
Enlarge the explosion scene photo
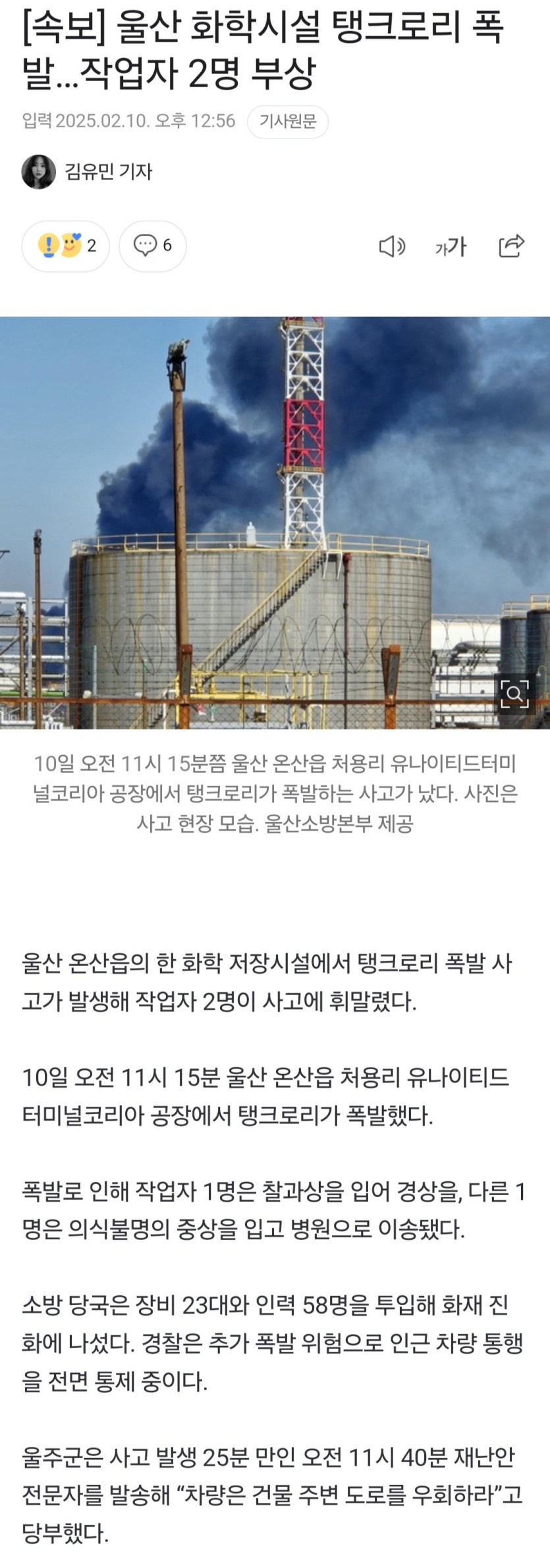(514, 693)
